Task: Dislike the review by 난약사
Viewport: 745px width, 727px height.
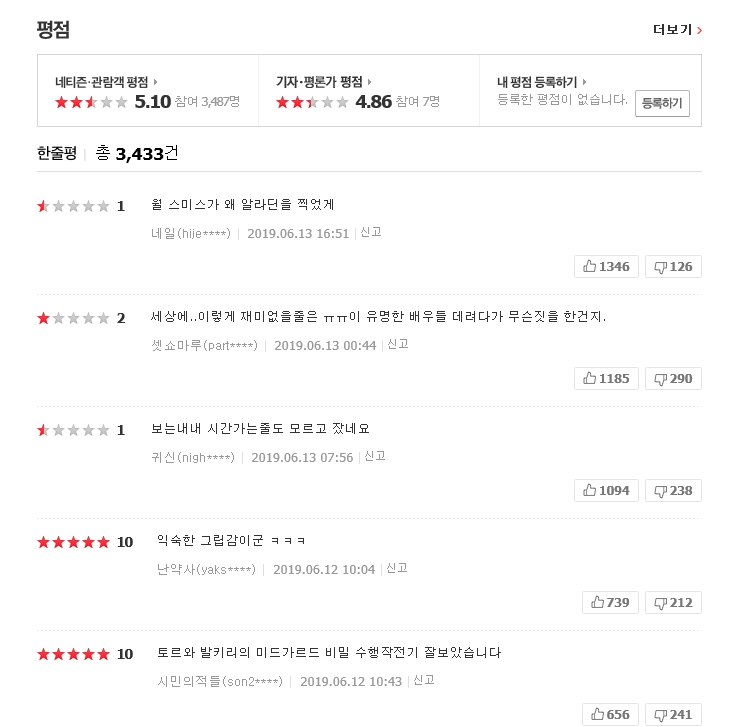Action: pos(673,602)
